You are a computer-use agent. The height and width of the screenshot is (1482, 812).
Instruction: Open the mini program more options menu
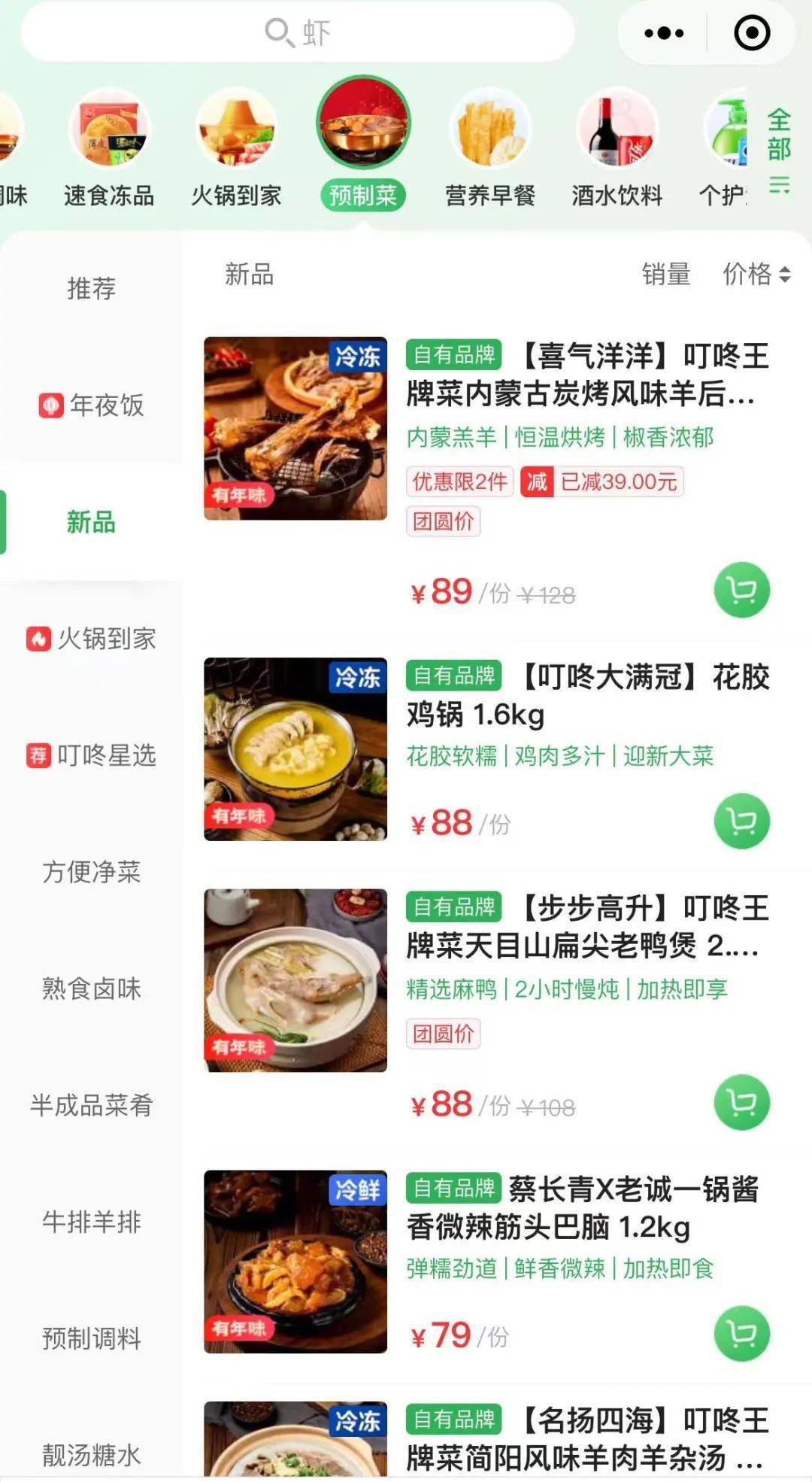tap(664, 33)
